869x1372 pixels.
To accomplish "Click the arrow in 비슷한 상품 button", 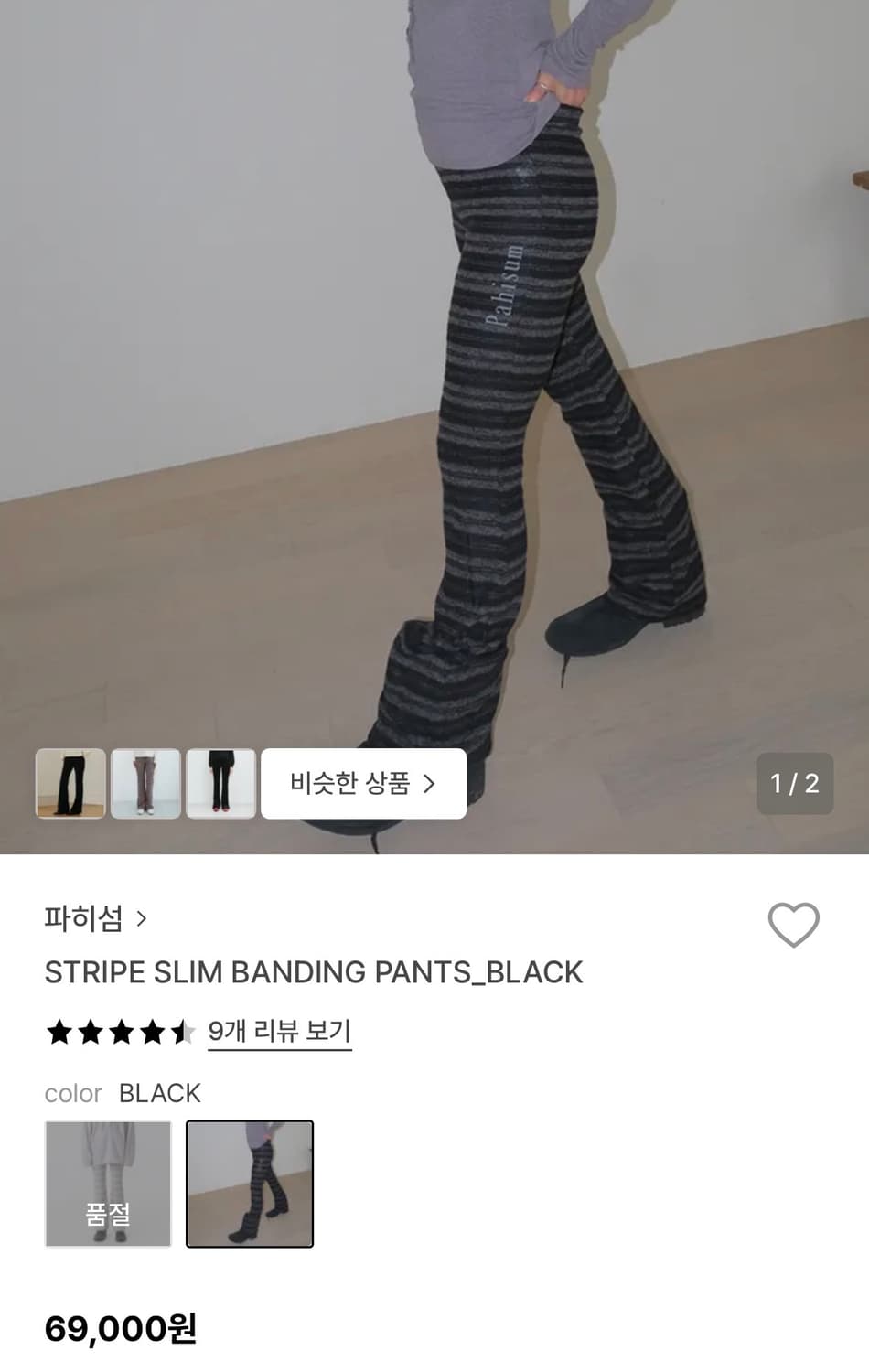I will 429,784.
